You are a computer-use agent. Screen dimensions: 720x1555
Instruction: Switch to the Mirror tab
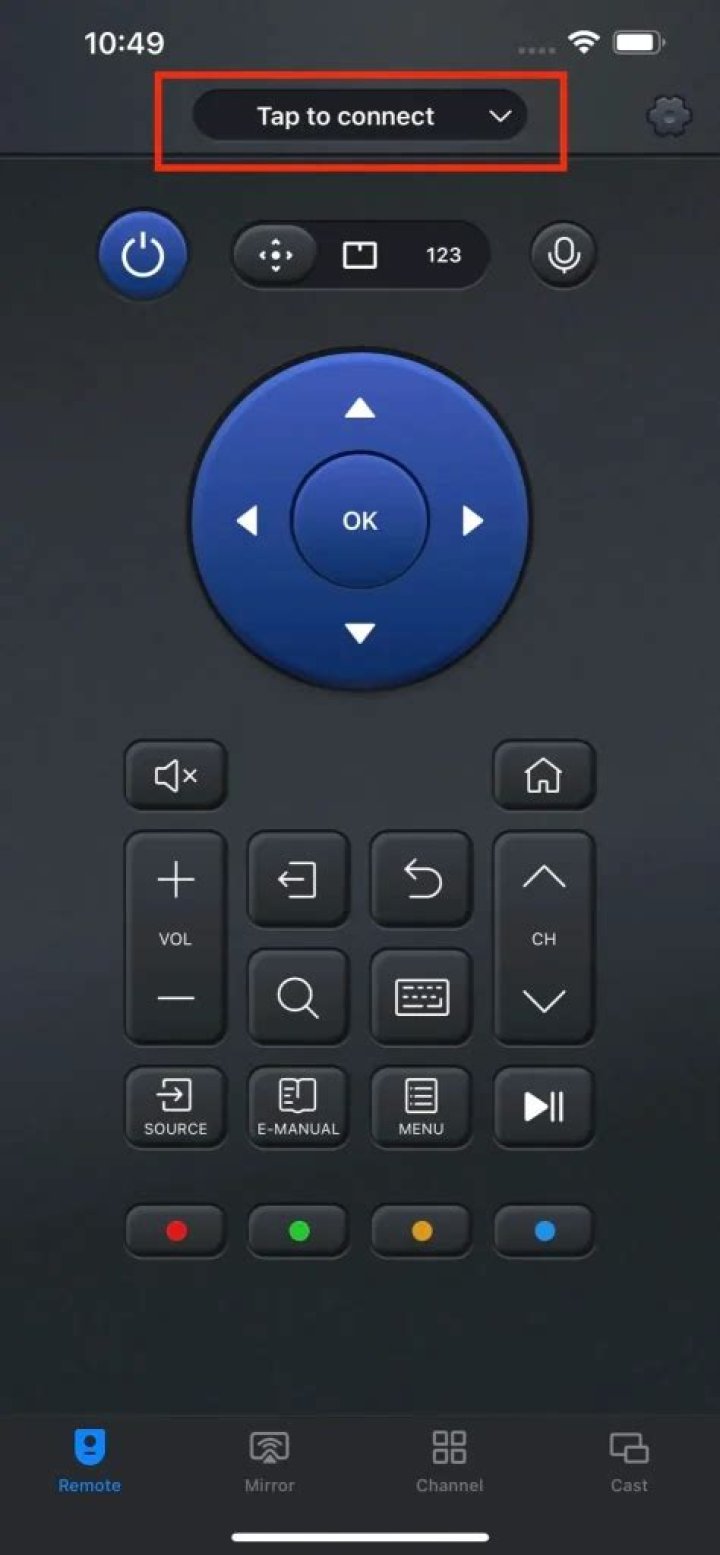click(270, 1460)
